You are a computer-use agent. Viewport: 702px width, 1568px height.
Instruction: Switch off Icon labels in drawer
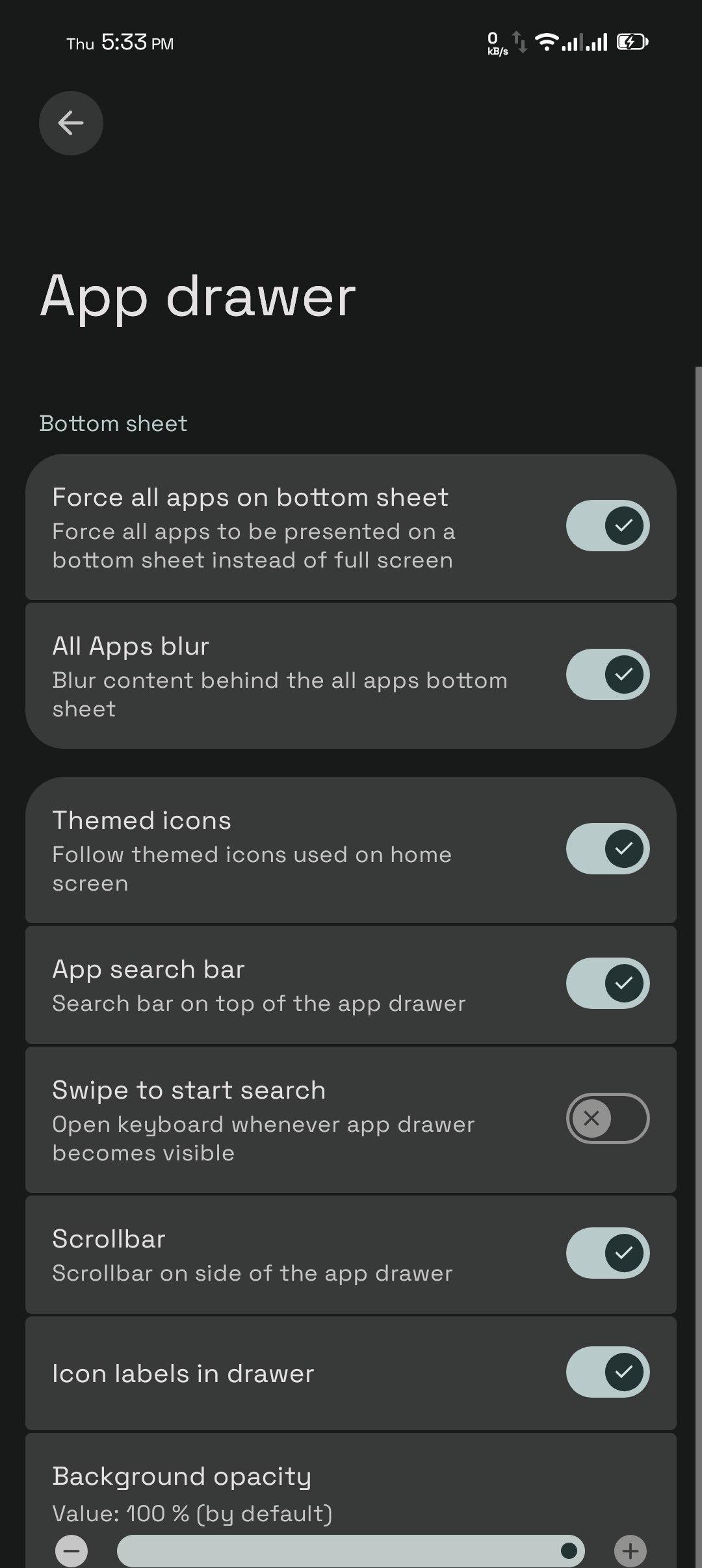point(607,1372)
